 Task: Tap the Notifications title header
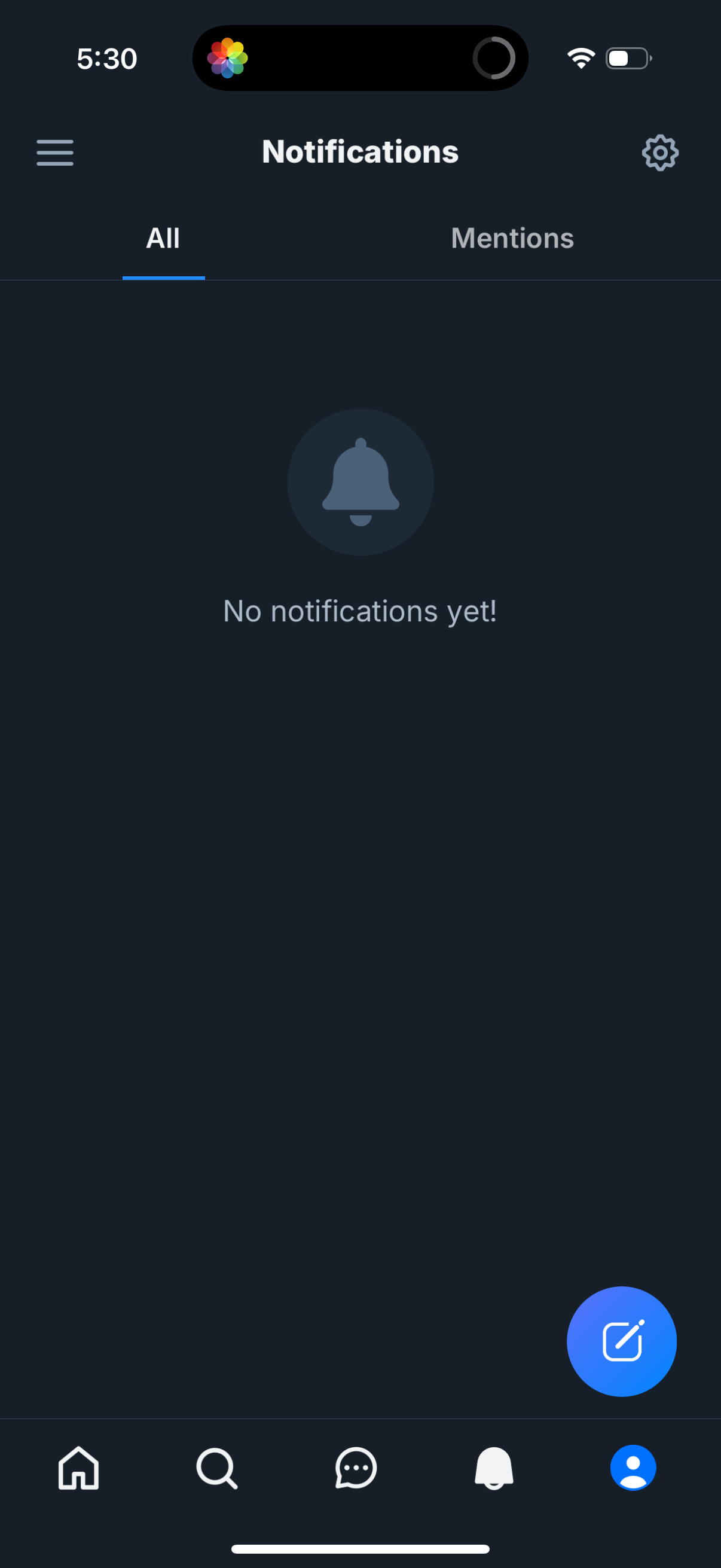click(359, 152)
